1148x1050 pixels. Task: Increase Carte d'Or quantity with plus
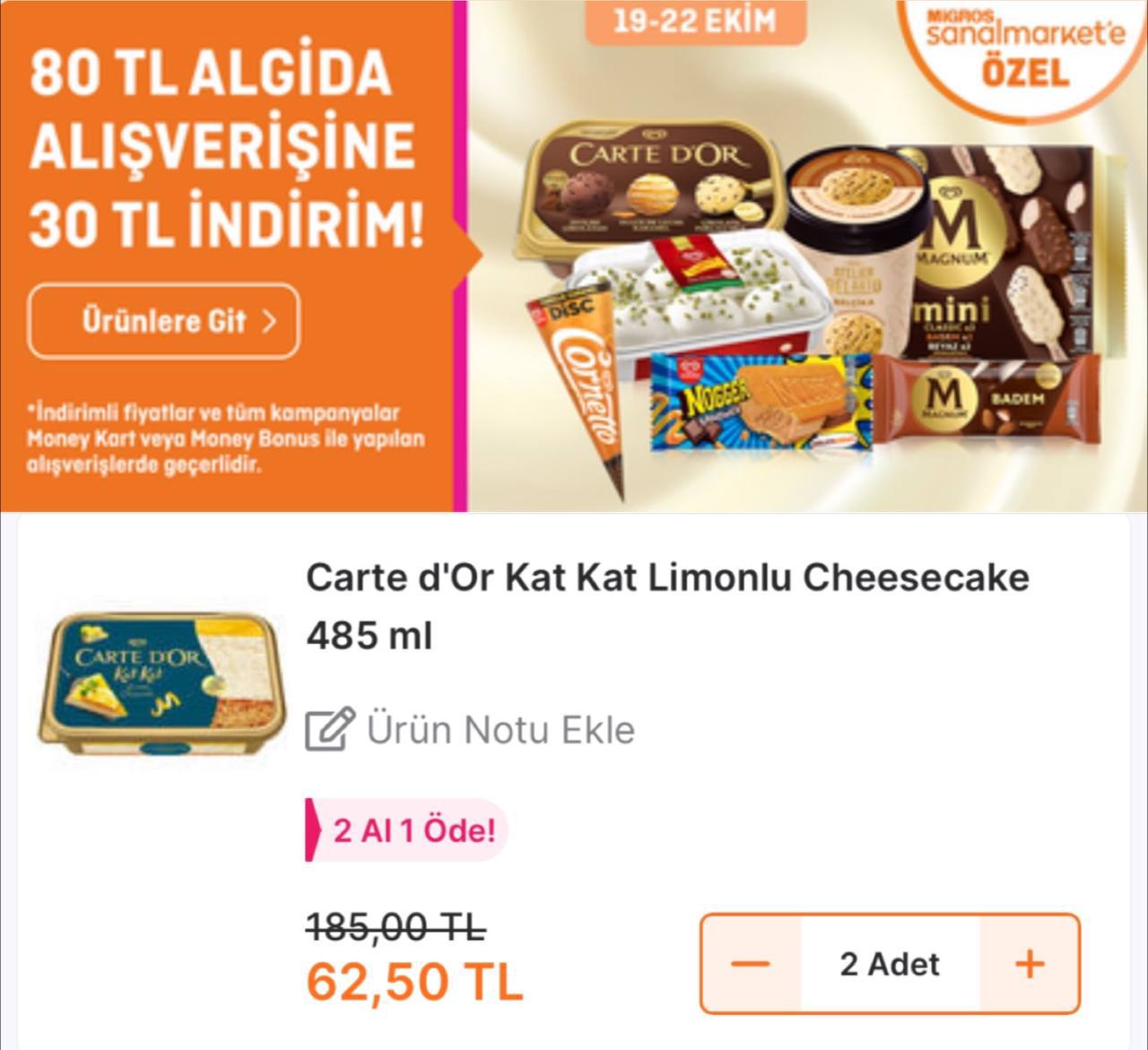tap(1030, 964)
